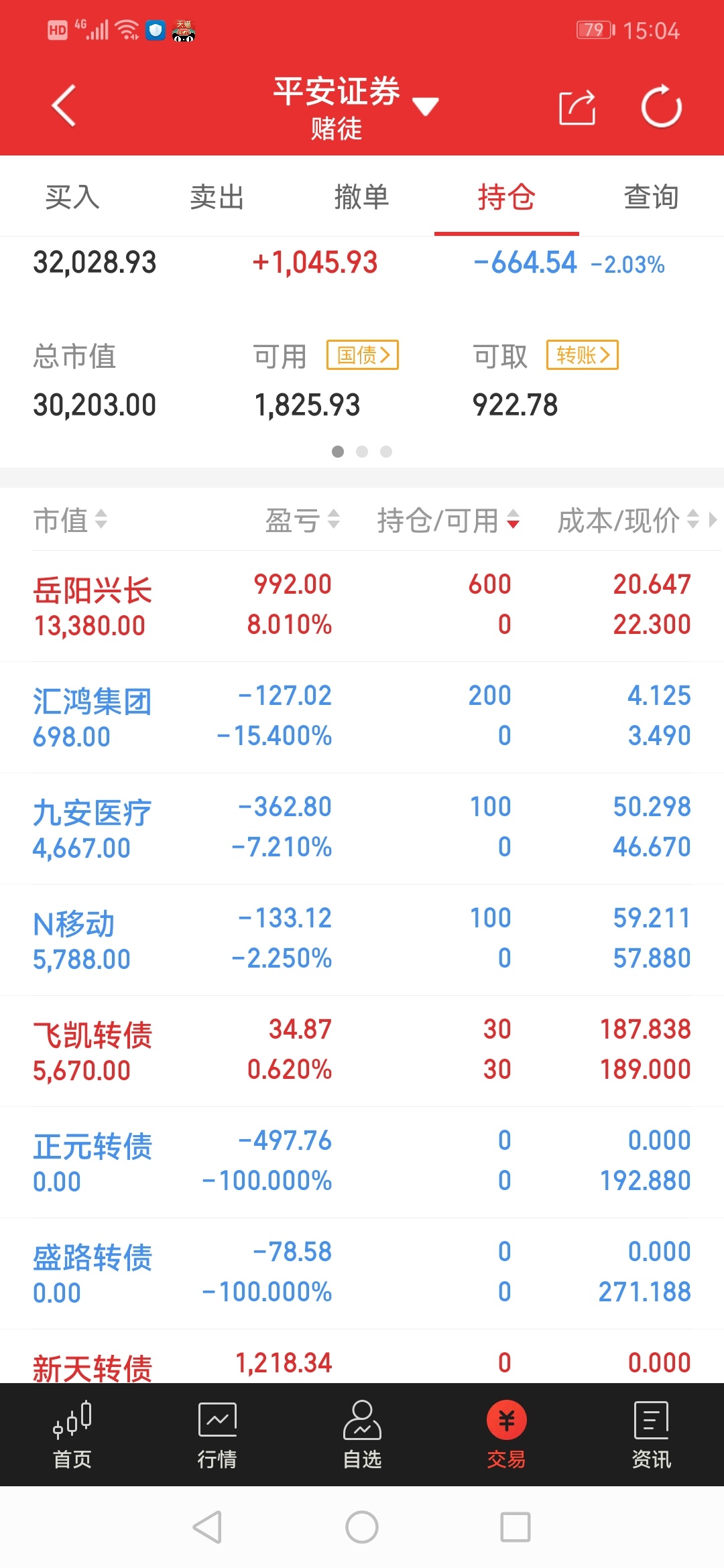This screenshot has width=724, height=1568.
Task: Open the 九安医疗 position row
Action: 362,828
